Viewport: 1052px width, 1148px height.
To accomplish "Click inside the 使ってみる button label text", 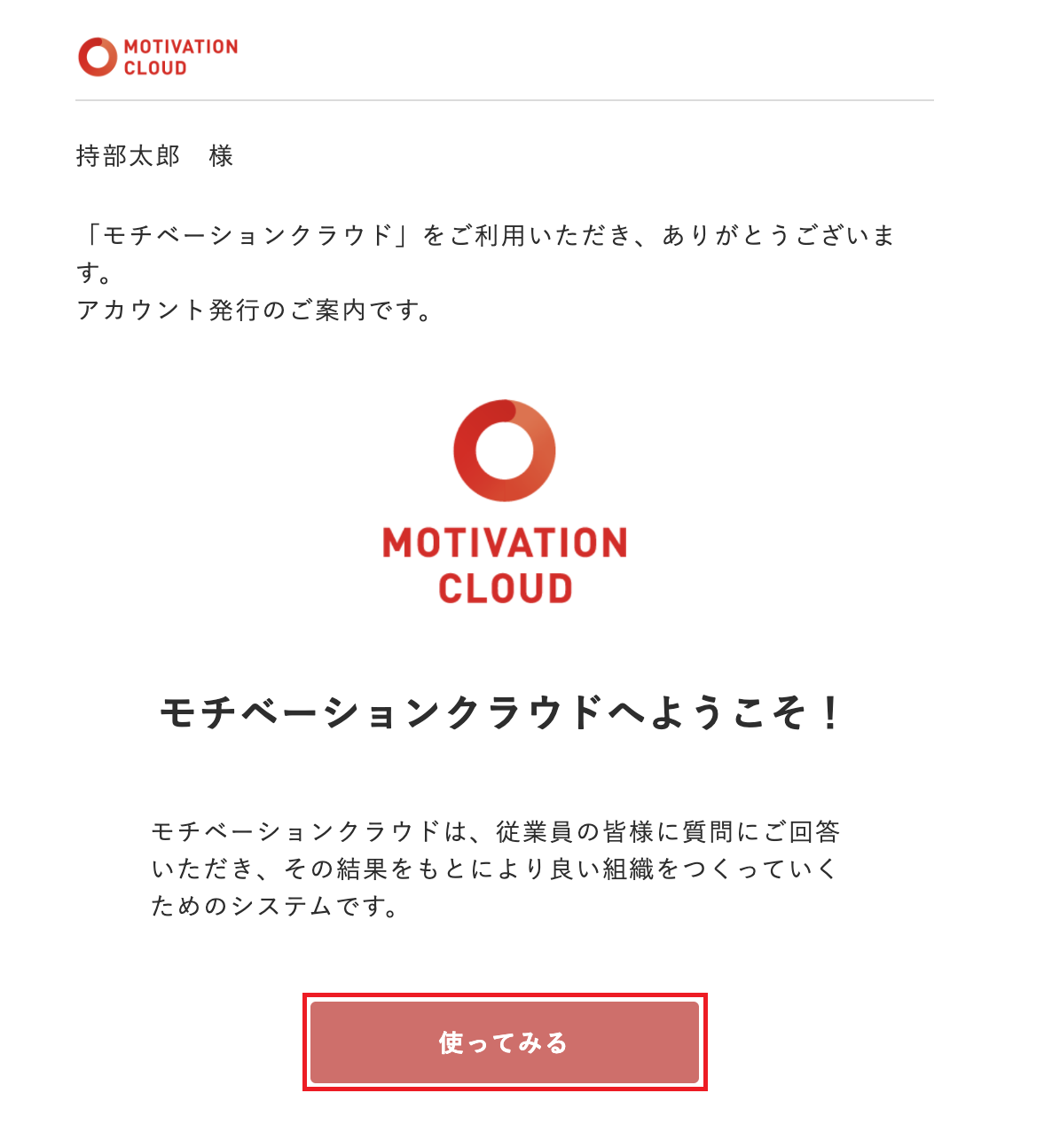I will 504,1042.
